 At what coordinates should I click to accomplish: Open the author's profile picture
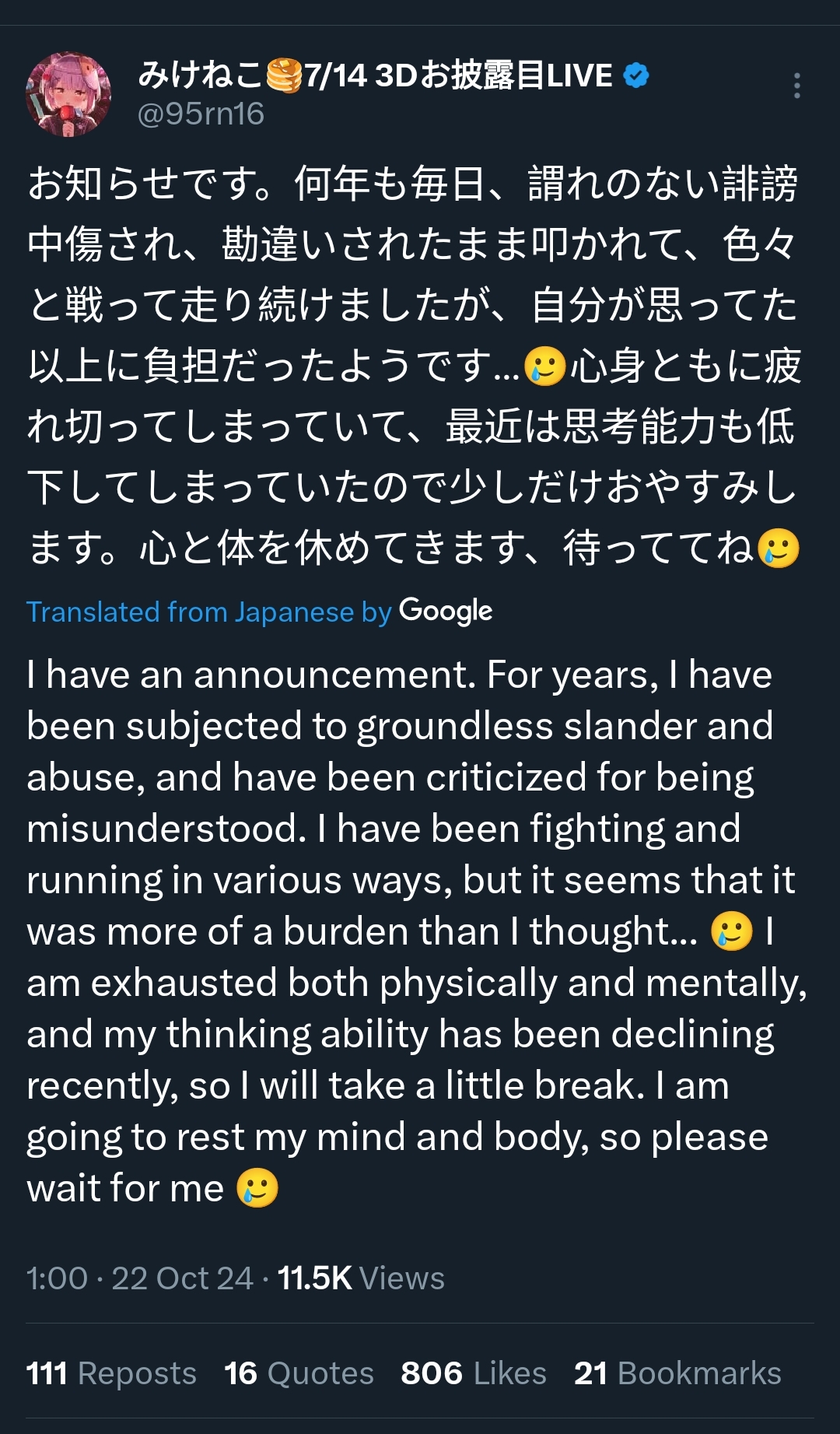click(x=68, y=94)
